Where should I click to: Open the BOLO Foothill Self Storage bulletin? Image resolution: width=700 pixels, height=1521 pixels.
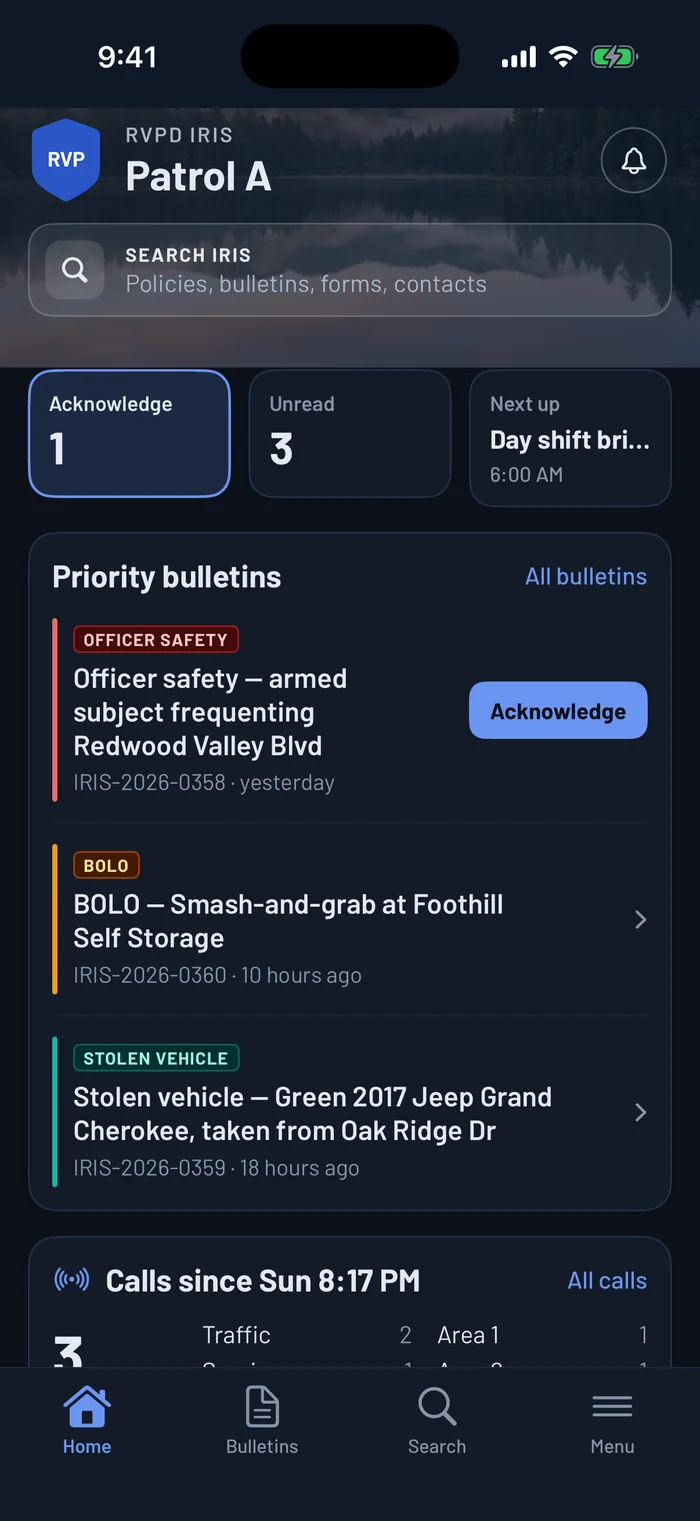tap(350, 919)
